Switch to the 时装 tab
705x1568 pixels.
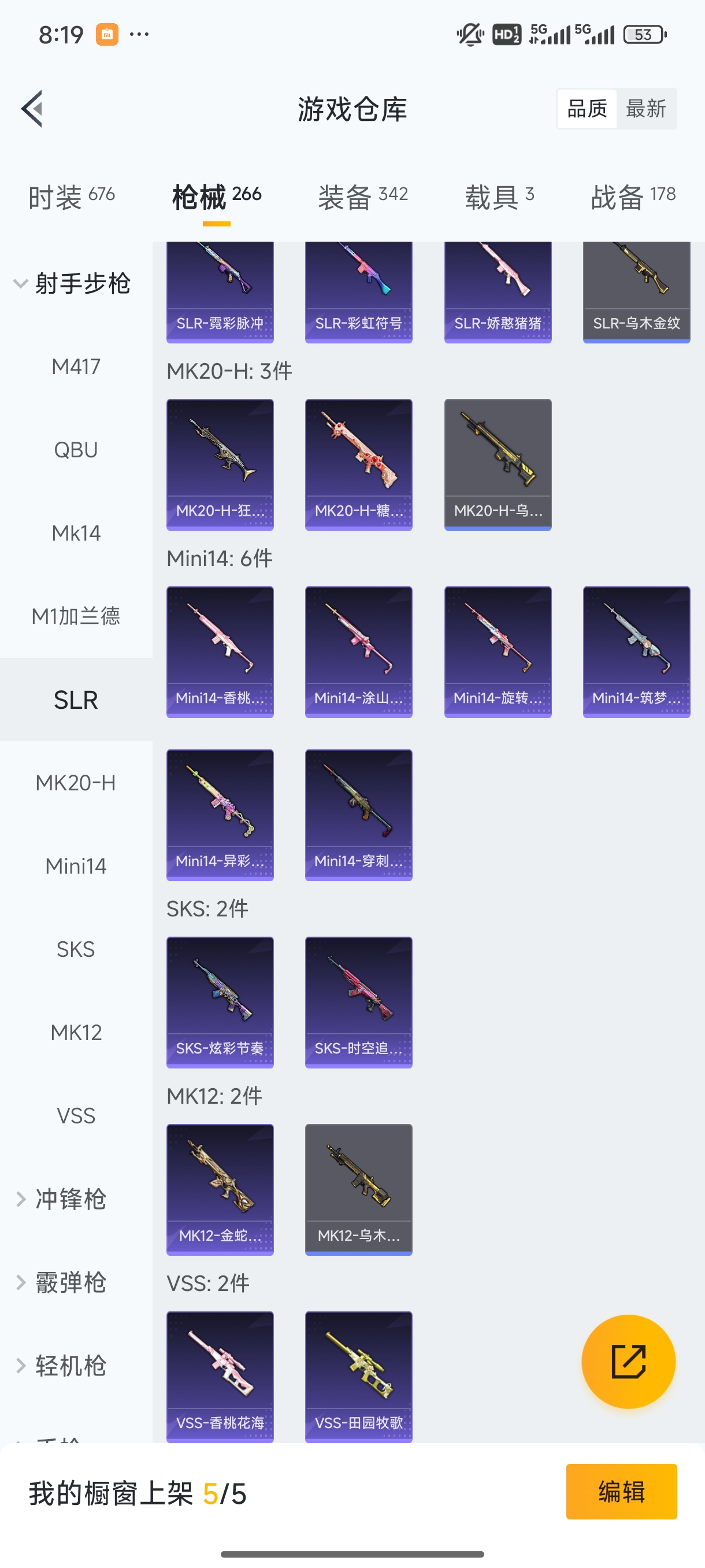point(71,197)
